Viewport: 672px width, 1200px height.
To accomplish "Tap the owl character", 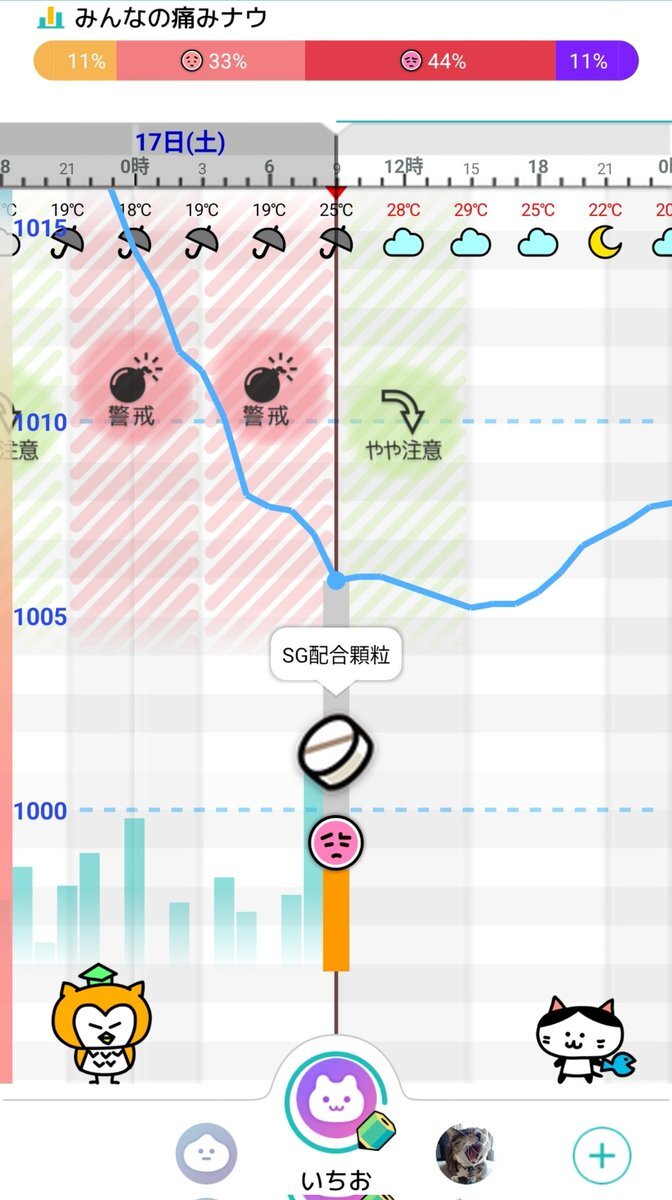I will point(100,1024).
